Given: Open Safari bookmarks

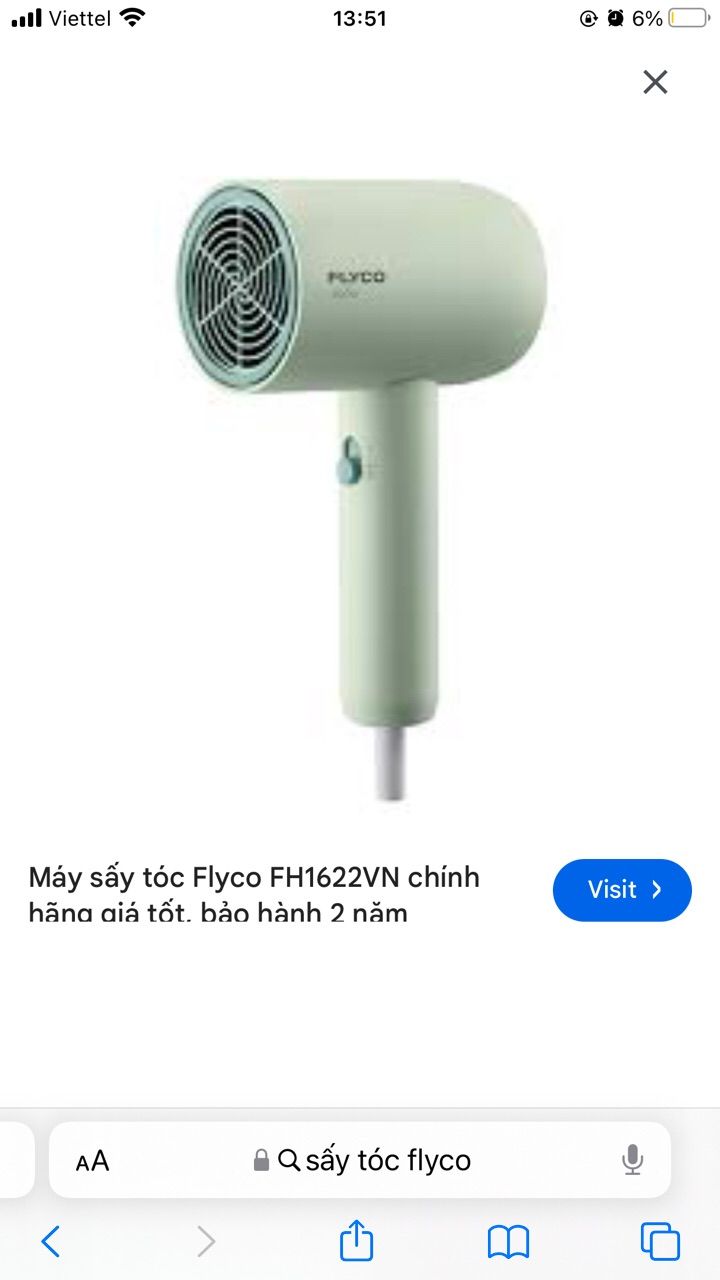Looking at the screenshot, I should click(508, 1242).
